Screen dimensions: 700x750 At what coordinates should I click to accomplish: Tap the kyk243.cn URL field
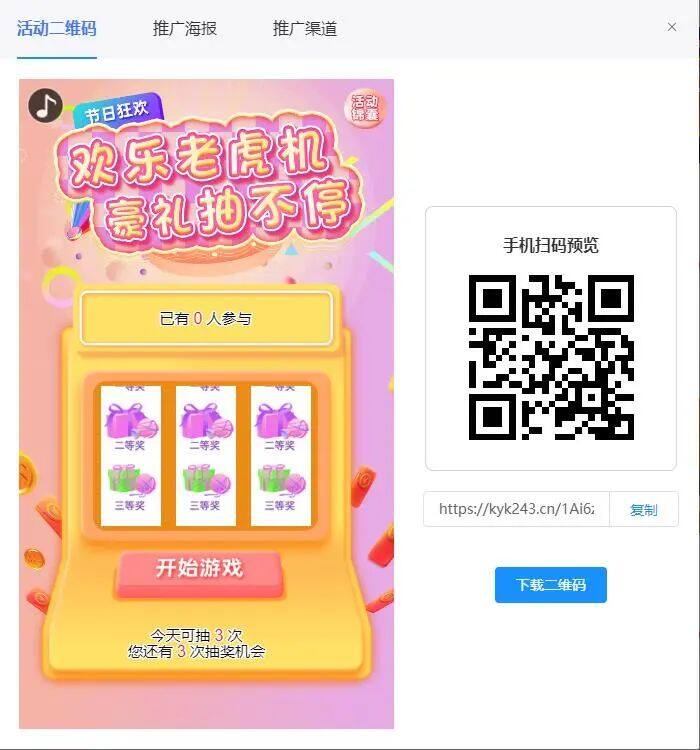click(x=516, y=509)
